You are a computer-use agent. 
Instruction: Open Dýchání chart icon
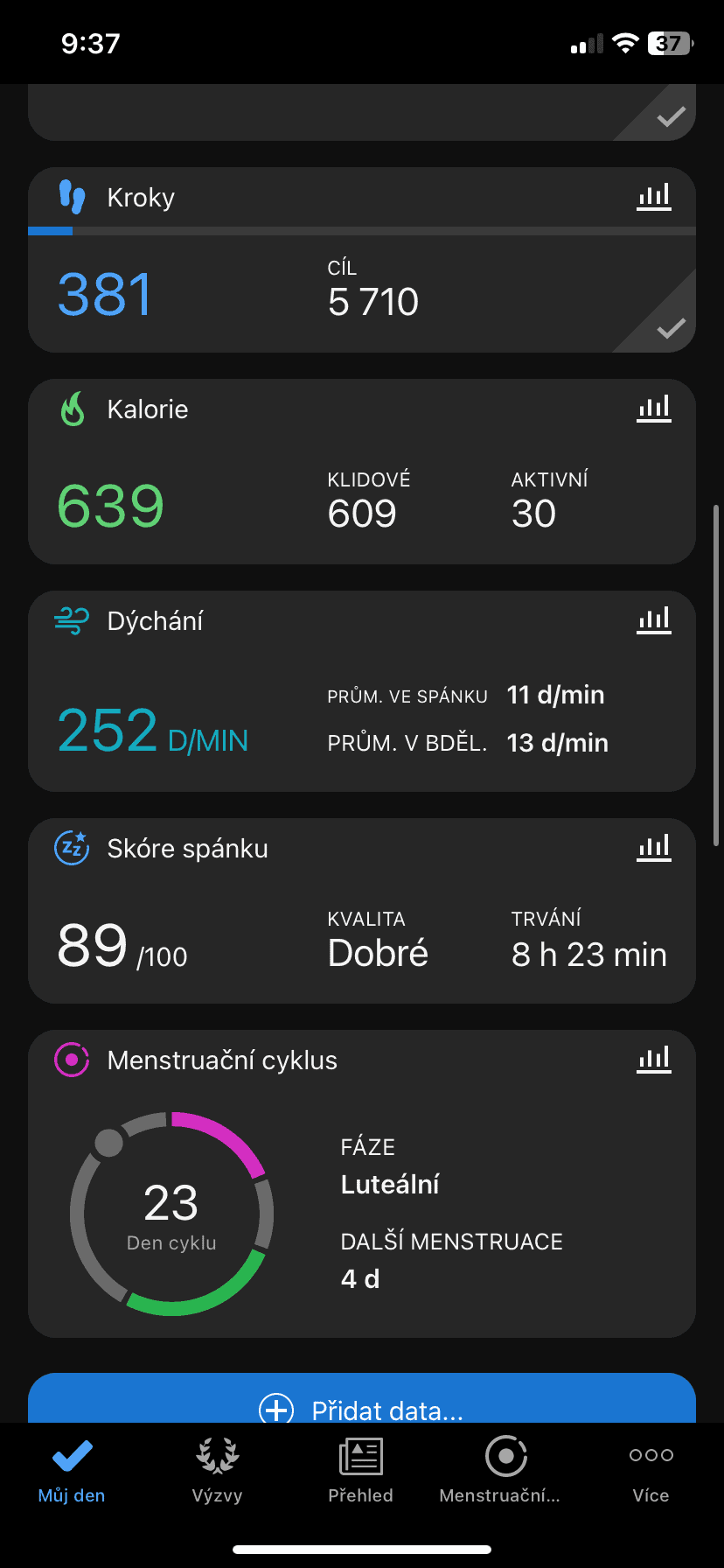654,621
